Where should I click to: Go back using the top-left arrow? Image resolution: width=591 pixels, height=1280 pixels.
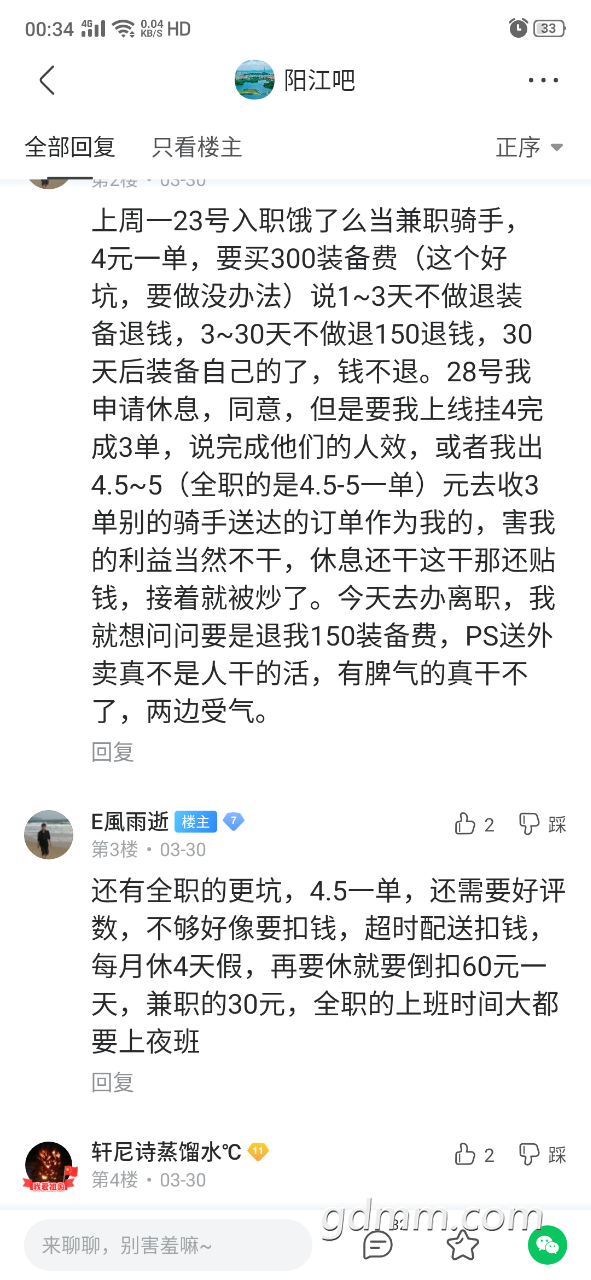click(x=47, y=80)
